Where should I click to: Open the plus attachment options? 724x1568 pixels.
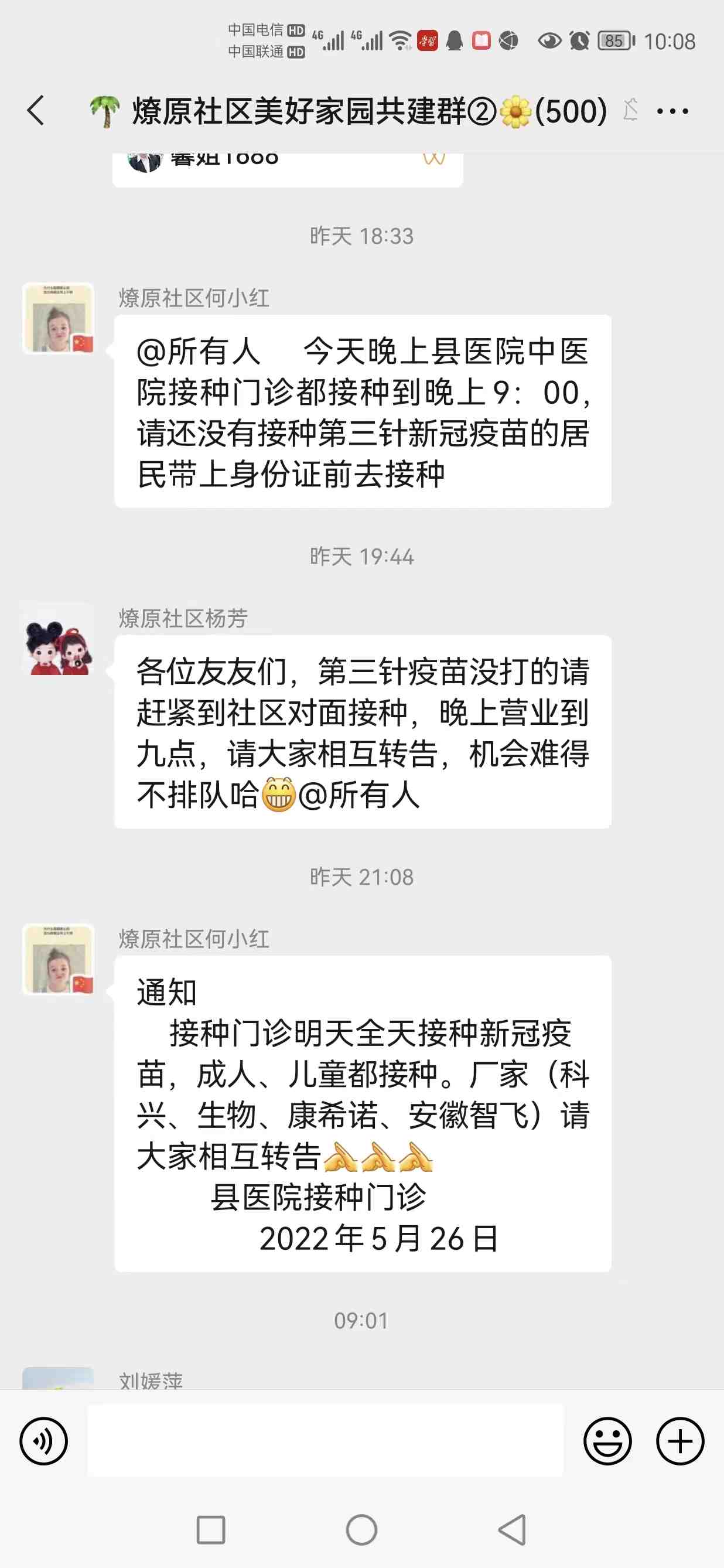tap(679, 1440)
